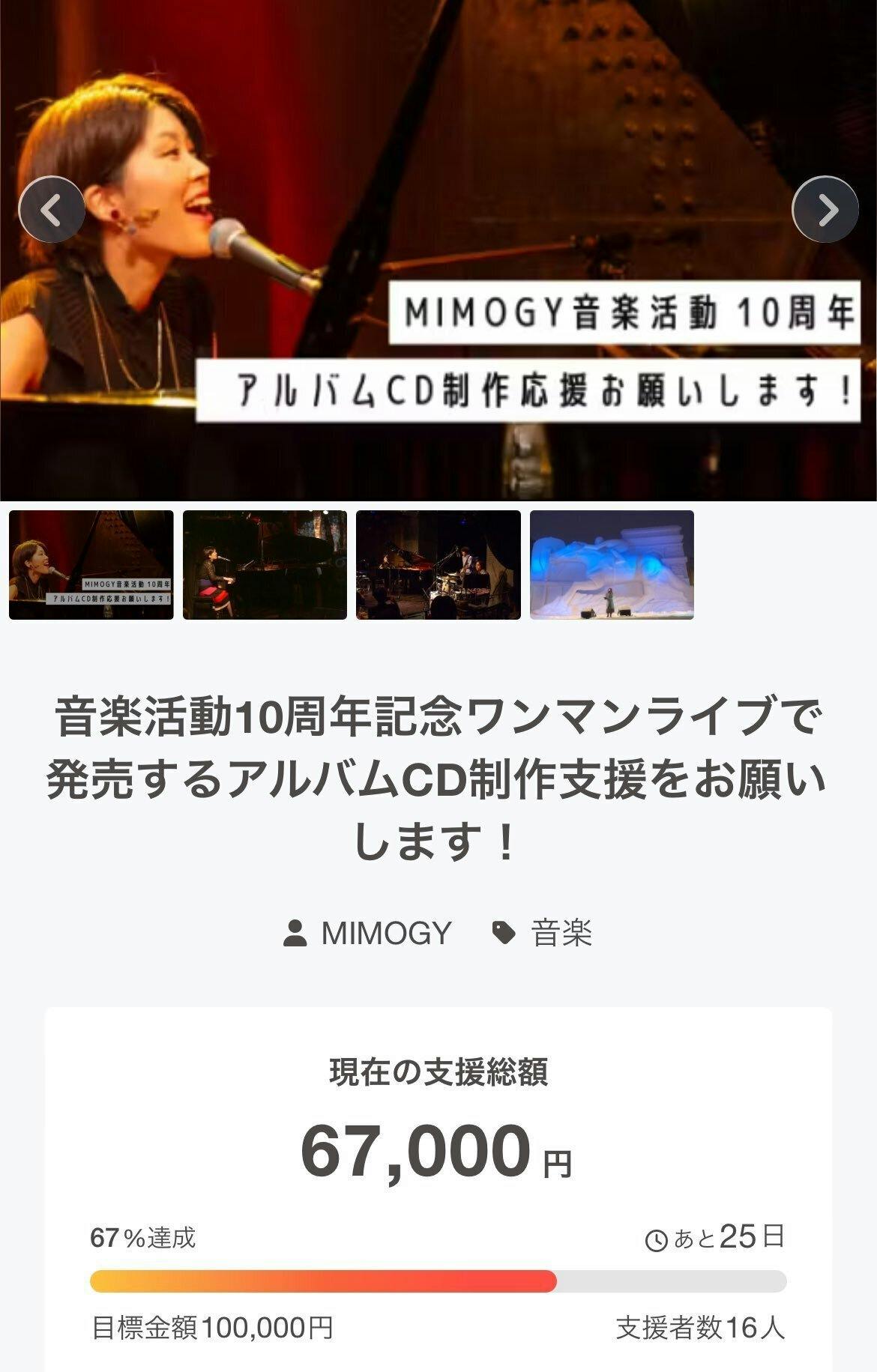Select the first thumbnail with the banner text

(x=91, y=565)
